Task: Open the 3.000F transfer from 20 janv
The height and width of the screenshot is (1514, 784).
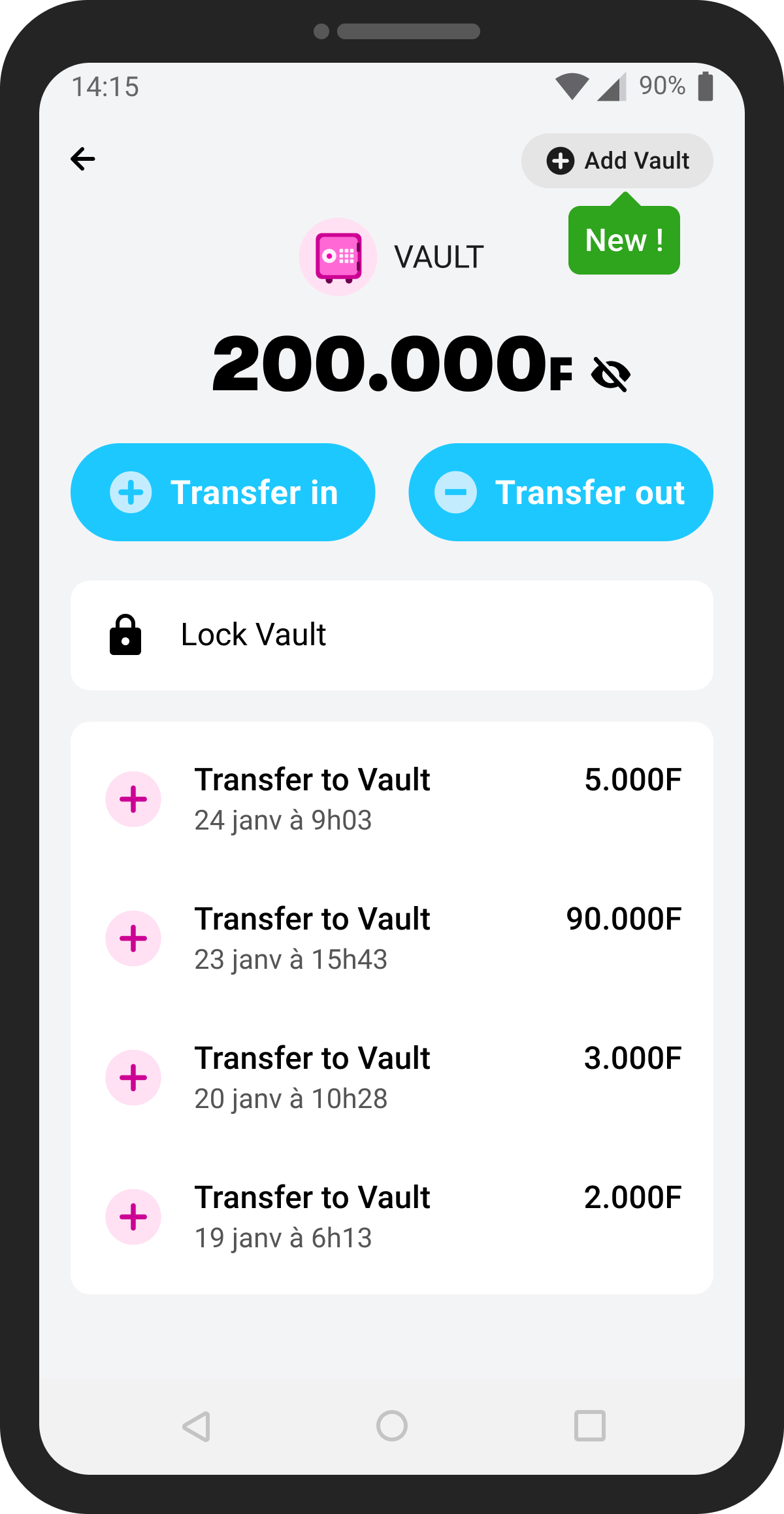Action: click(x=392, y=1077)
